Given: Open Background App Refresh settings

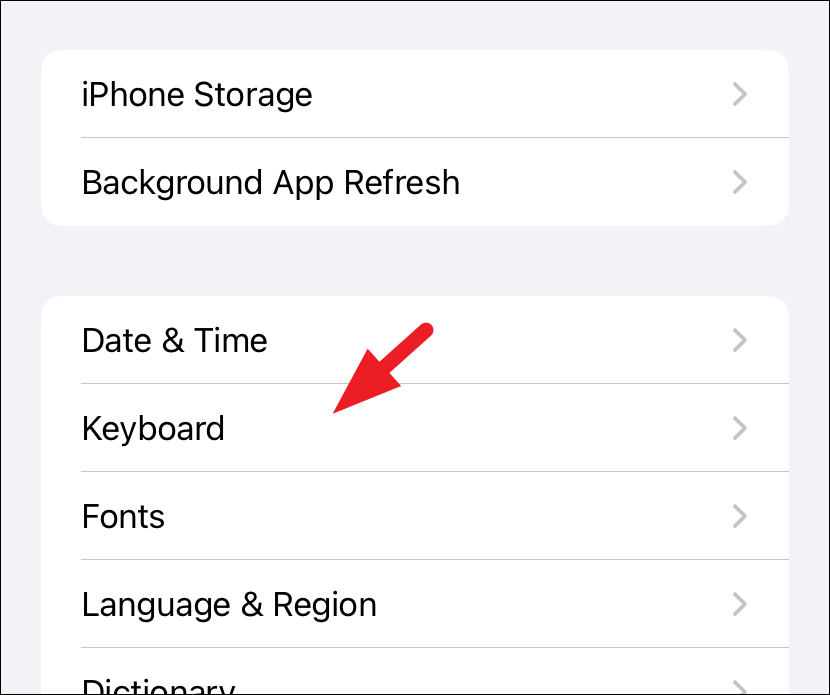Looking at the screenshot, I should [414, 183].
